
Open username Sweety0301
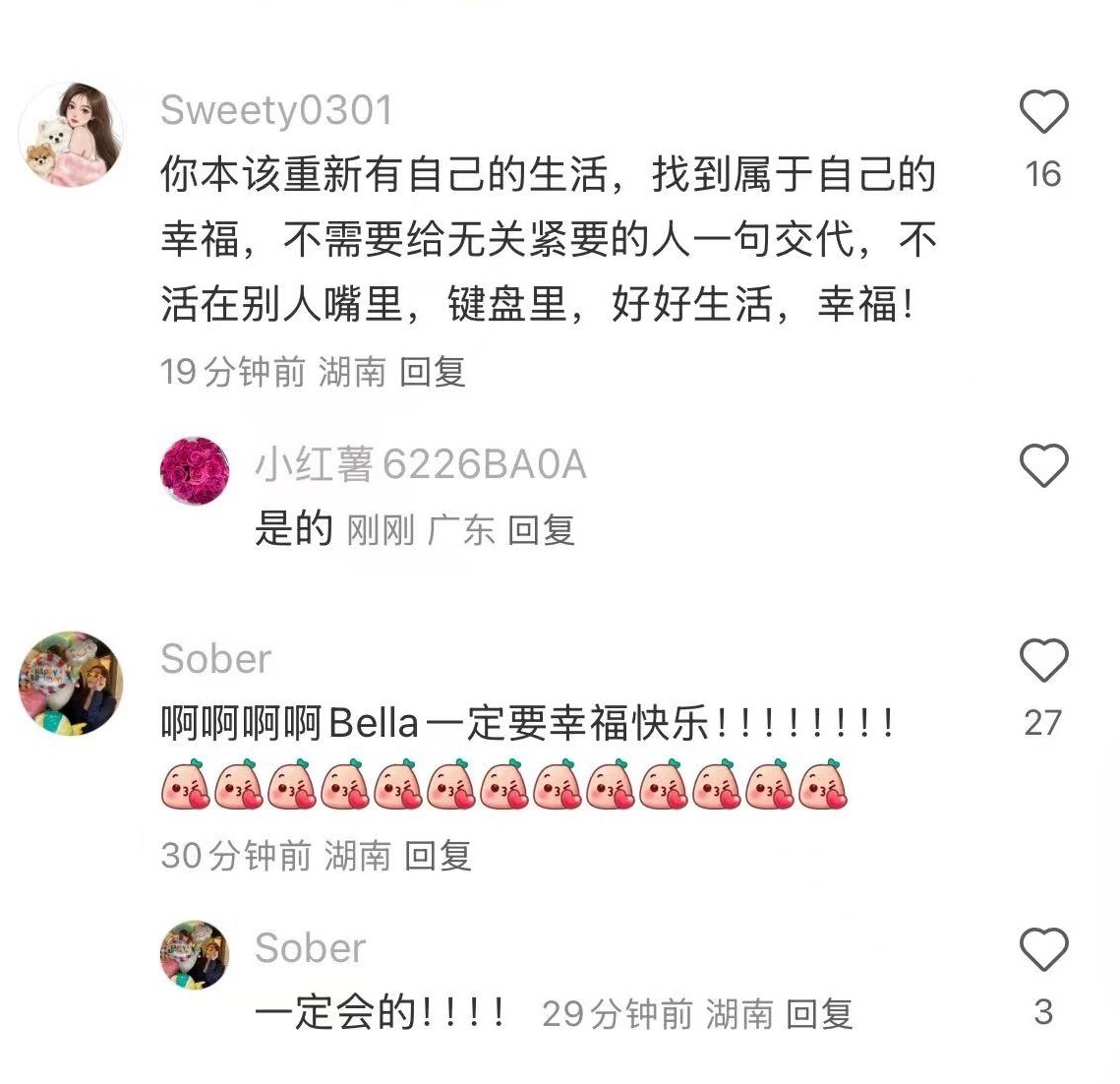[276, 110]
